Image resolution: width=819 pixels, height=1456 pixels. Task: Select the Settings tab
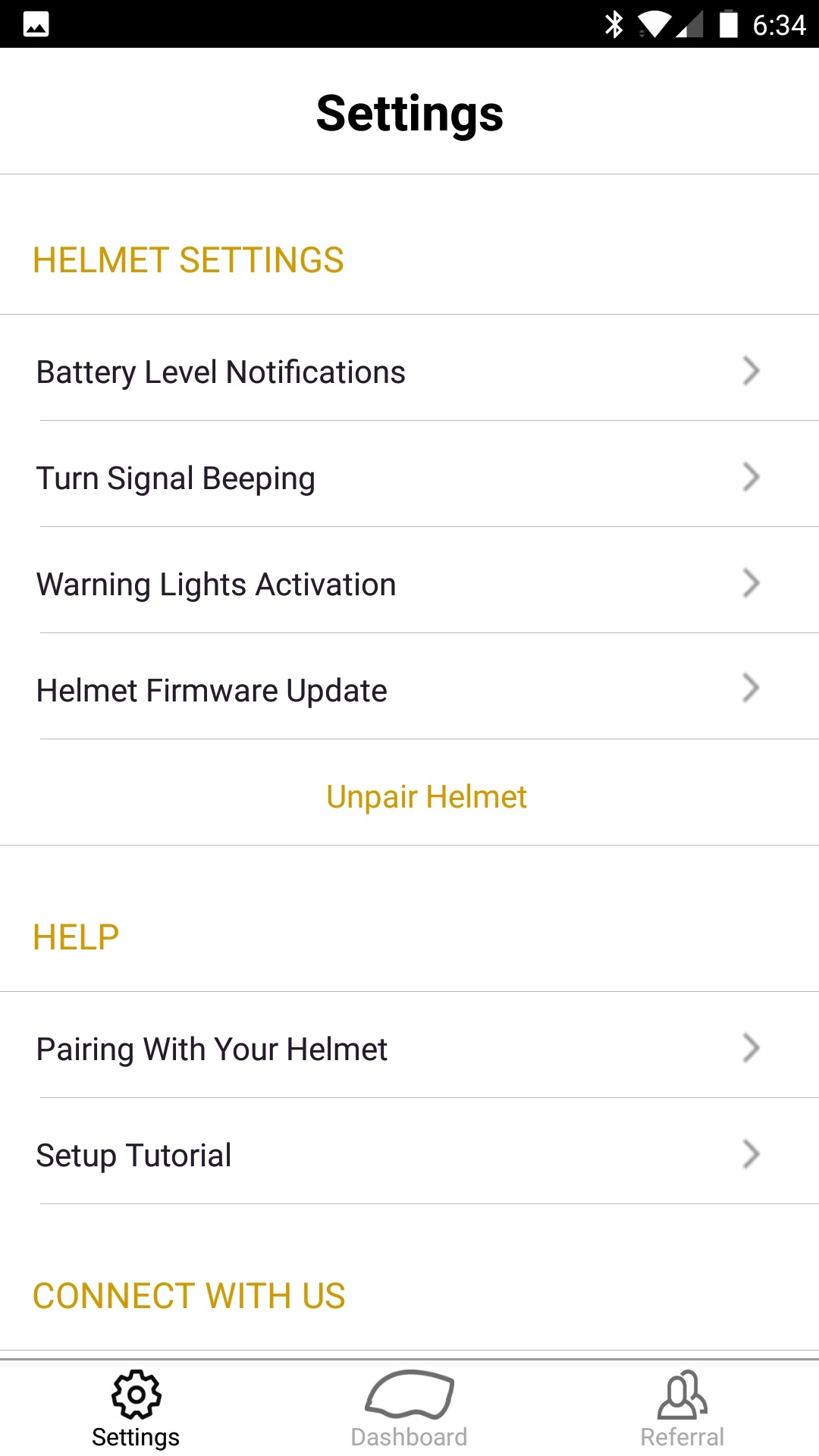pos(136,1409)
